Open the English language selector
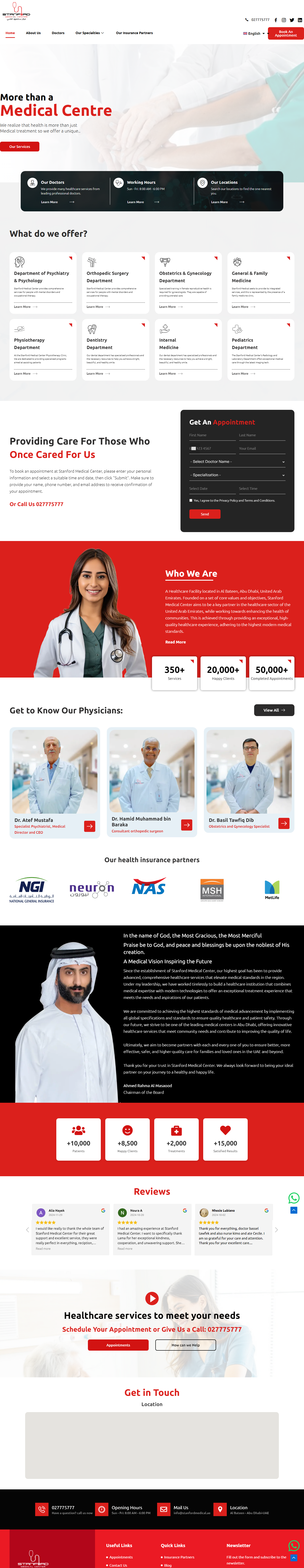 click(254, 33)
